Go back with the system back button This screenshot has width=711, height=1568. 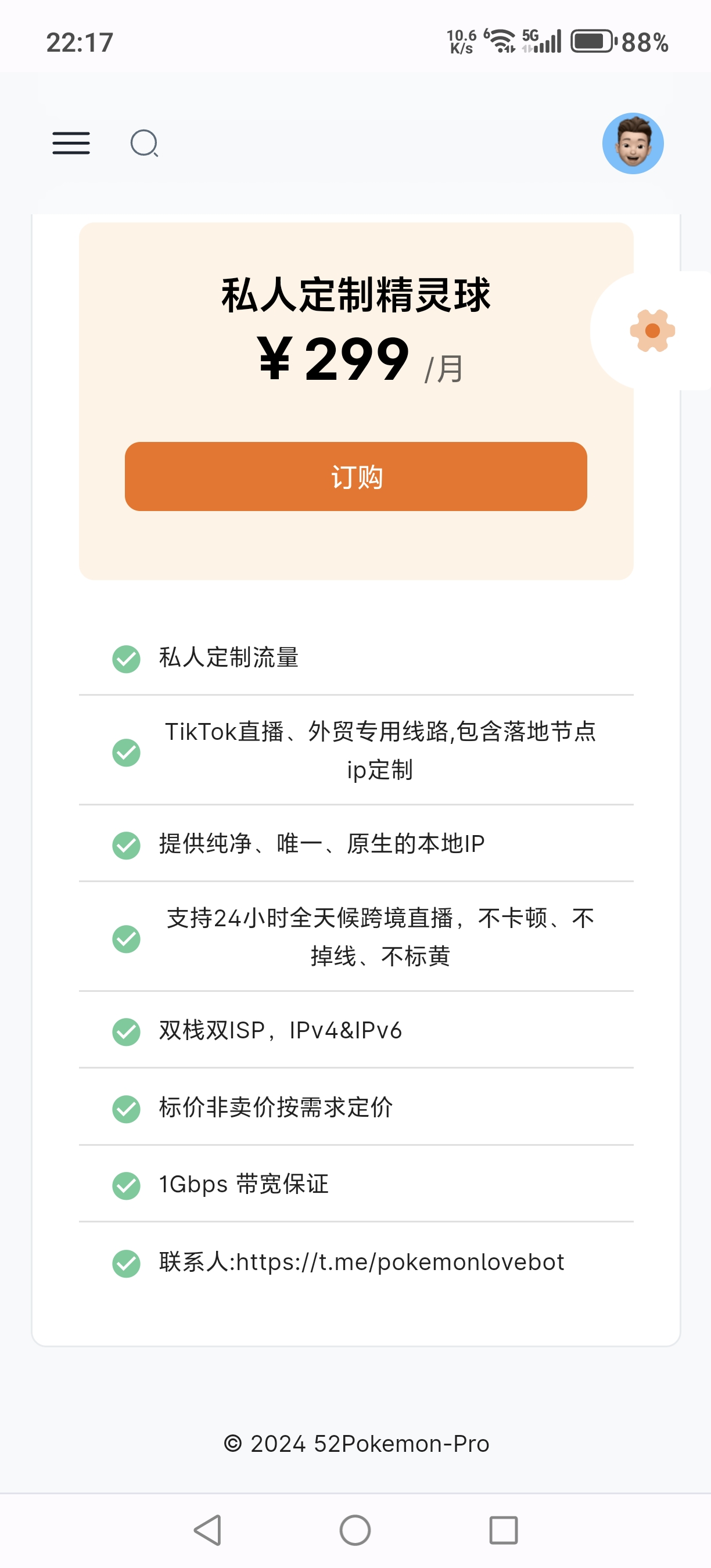207,1530
